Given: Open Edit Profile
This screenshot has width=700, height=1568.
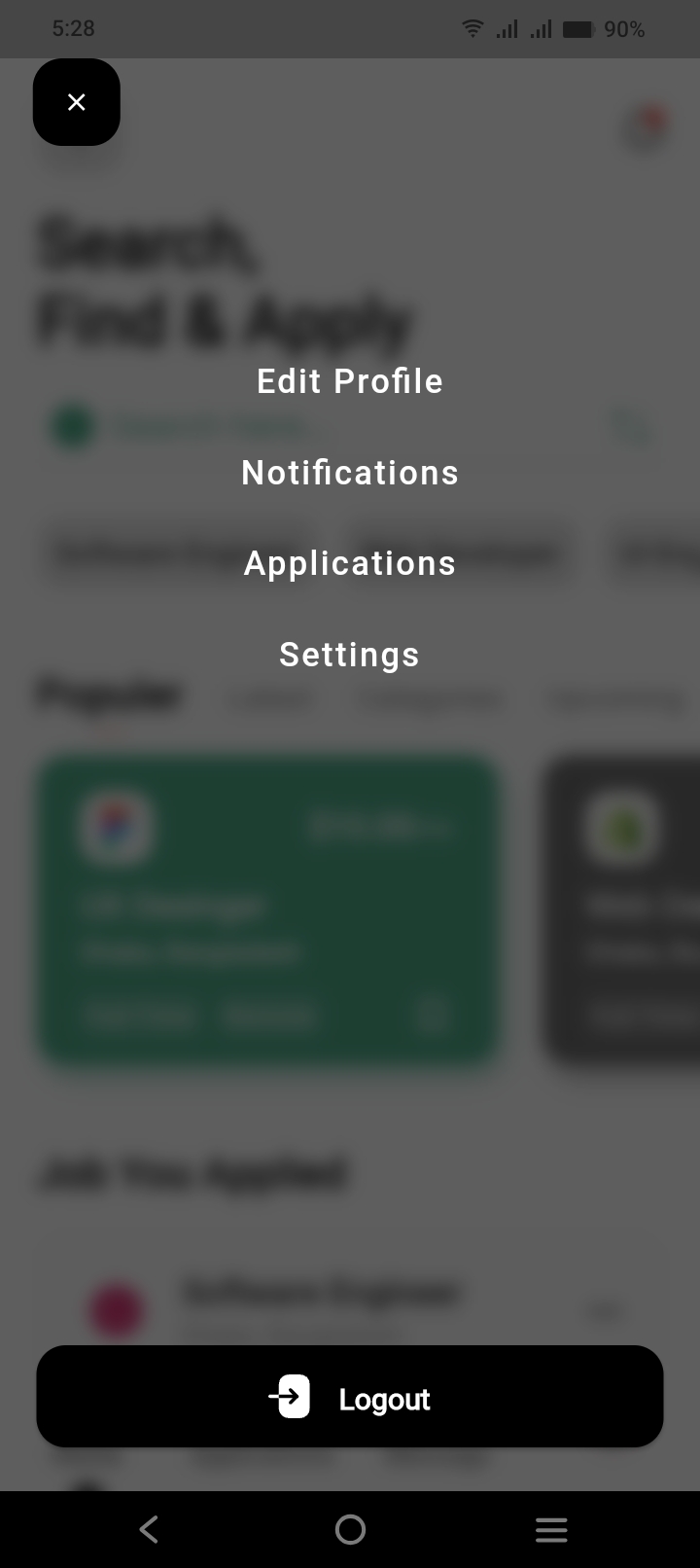Looking at the screenshot, I should tap(350, 381).
